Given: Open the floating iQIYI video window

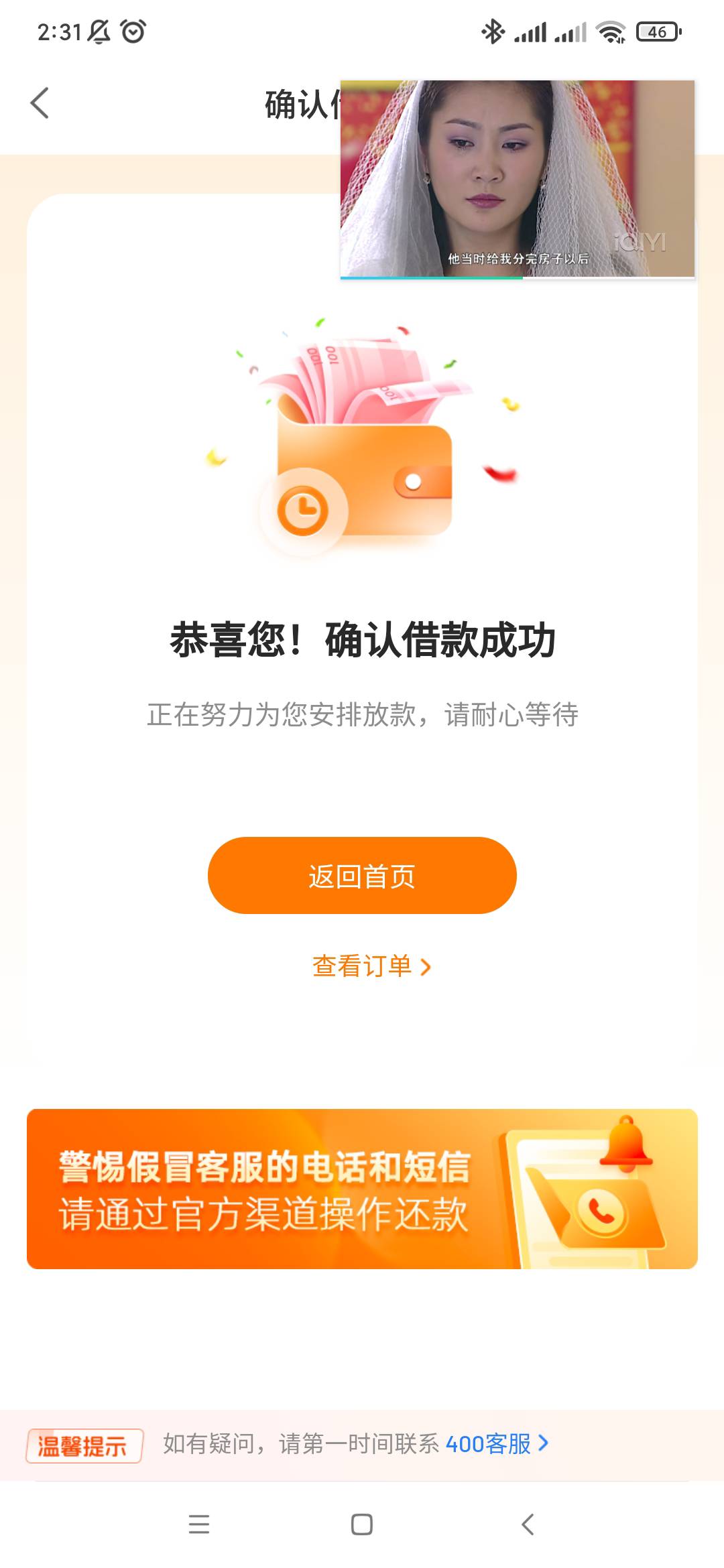Looking at the screenshot, I should 518,179.
